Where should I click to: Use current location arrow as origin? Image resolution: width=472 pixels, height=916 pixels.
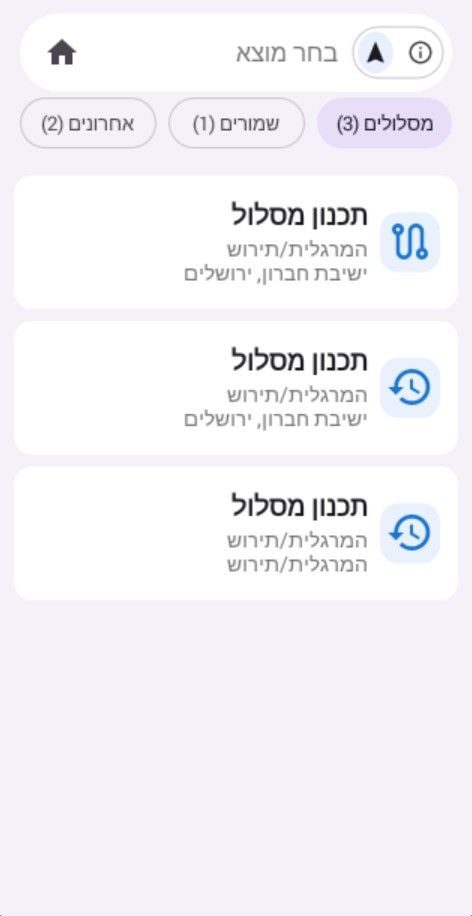[x=376, y=53]
